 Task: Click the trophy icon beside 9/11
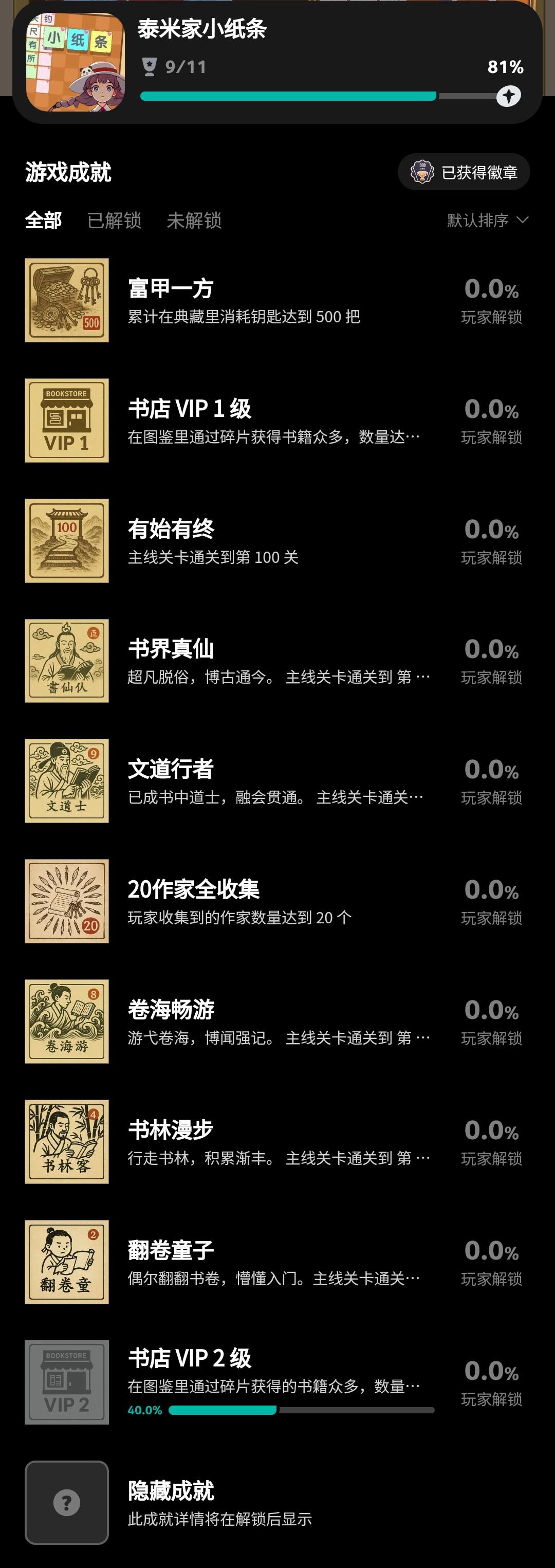point(149,67)
